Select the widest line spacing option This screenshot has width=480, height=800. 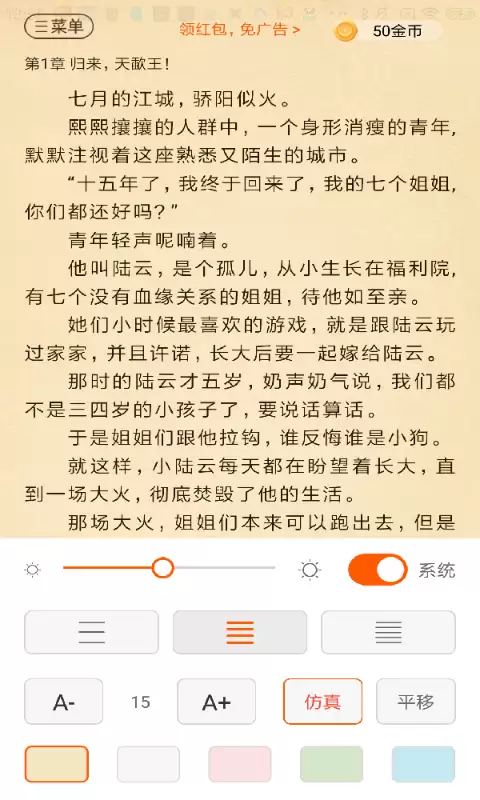pos(92,632)
